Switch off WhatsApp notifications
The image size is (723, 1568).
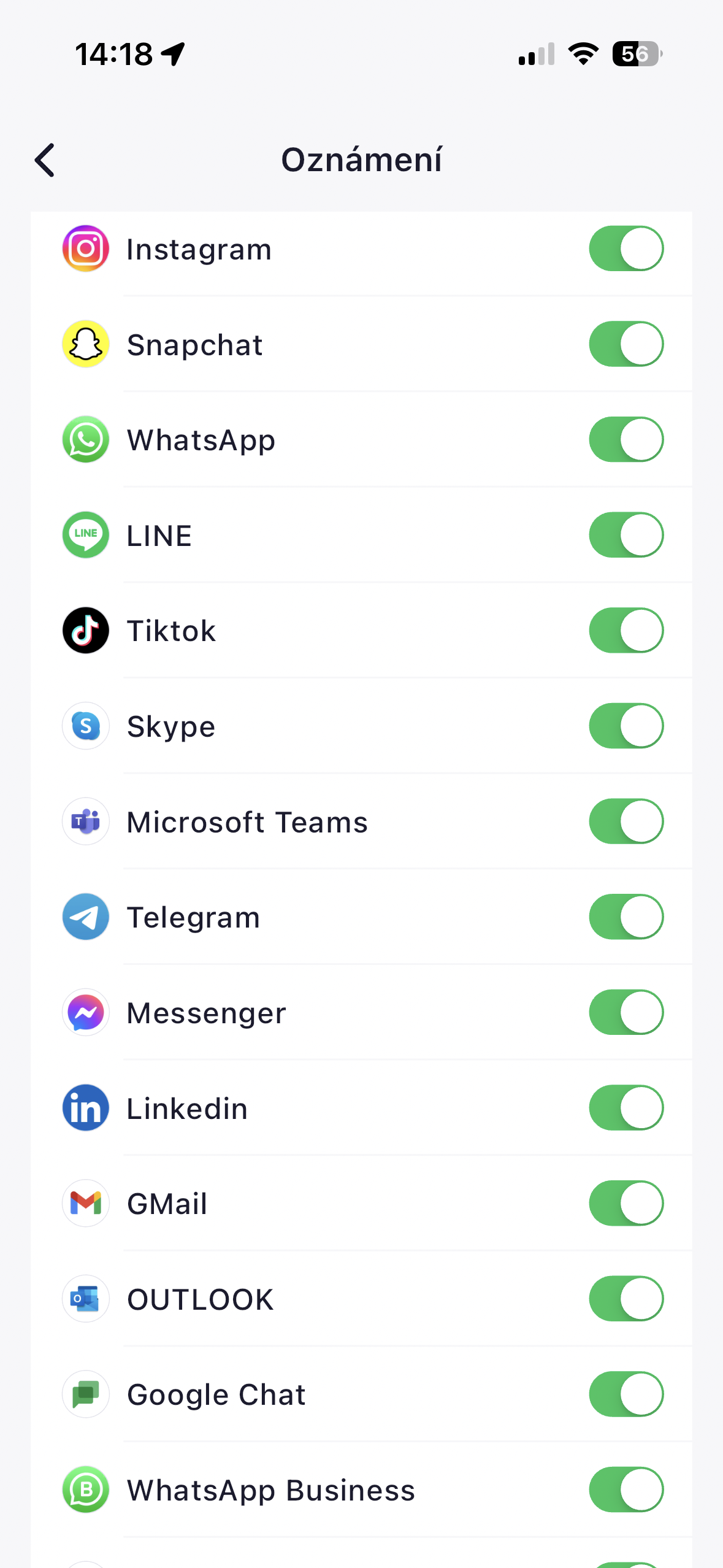[x=625, y=440]
